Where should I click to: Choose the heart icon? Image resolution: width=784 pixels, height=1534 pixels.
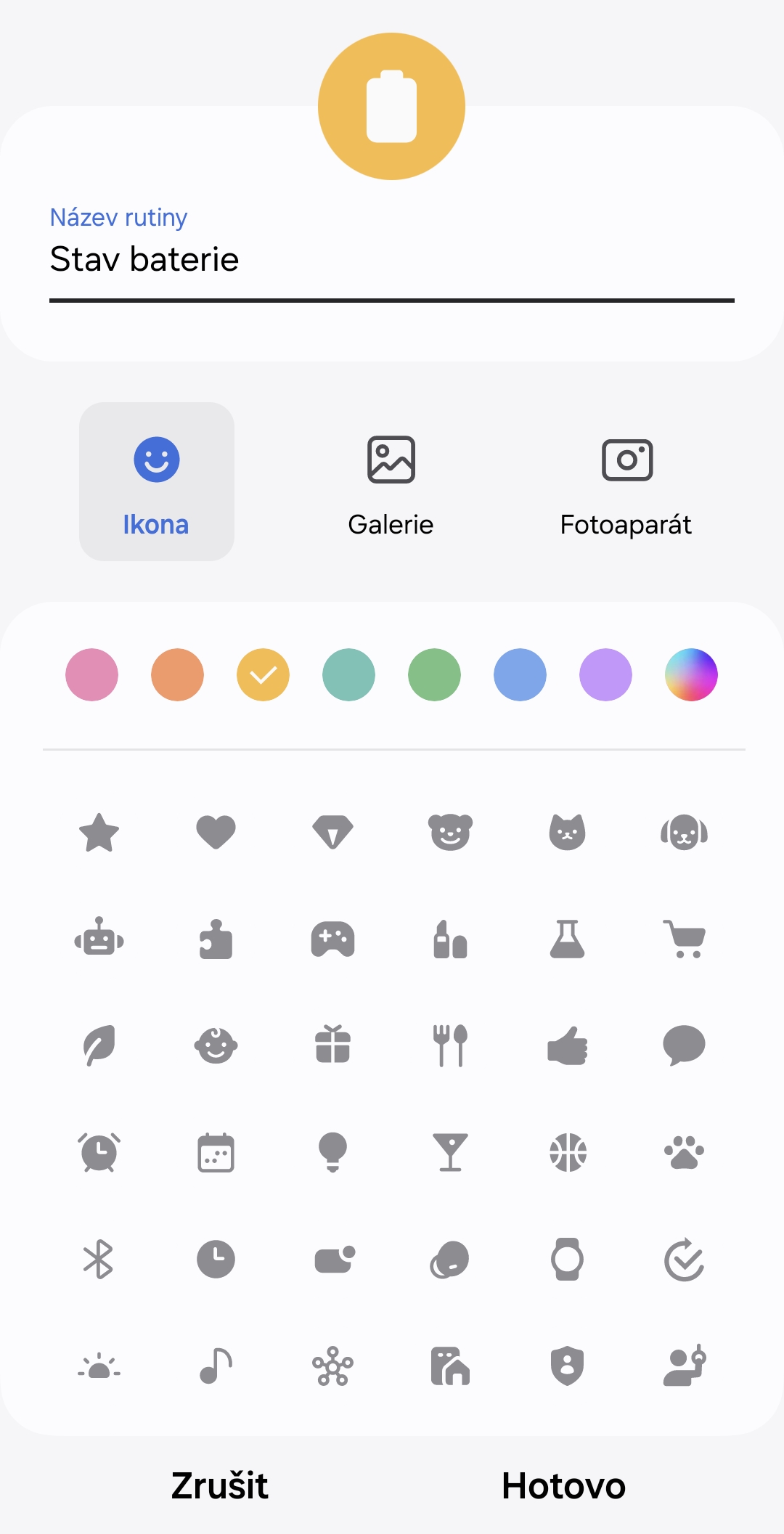[x=216, y=832]
